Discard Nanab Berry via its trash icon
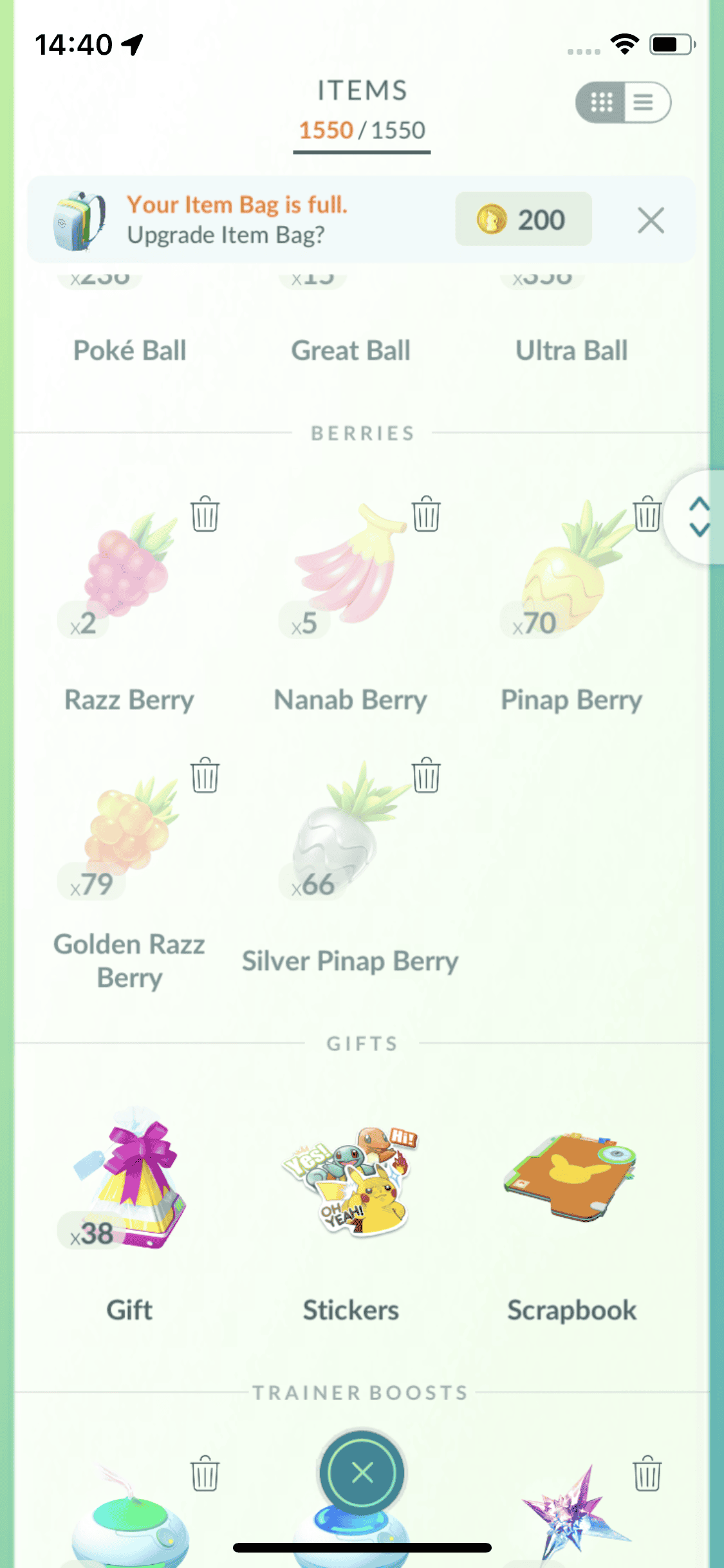 click(425, 514)
